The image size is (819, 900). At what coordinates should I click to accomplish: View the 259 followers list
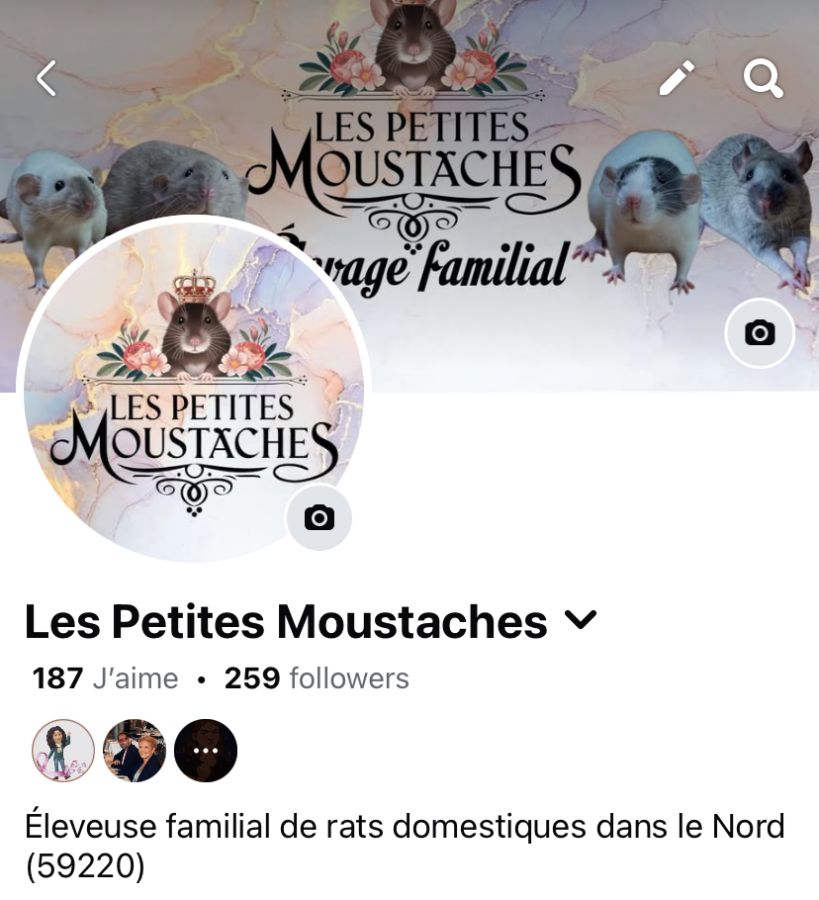(316, 679)
